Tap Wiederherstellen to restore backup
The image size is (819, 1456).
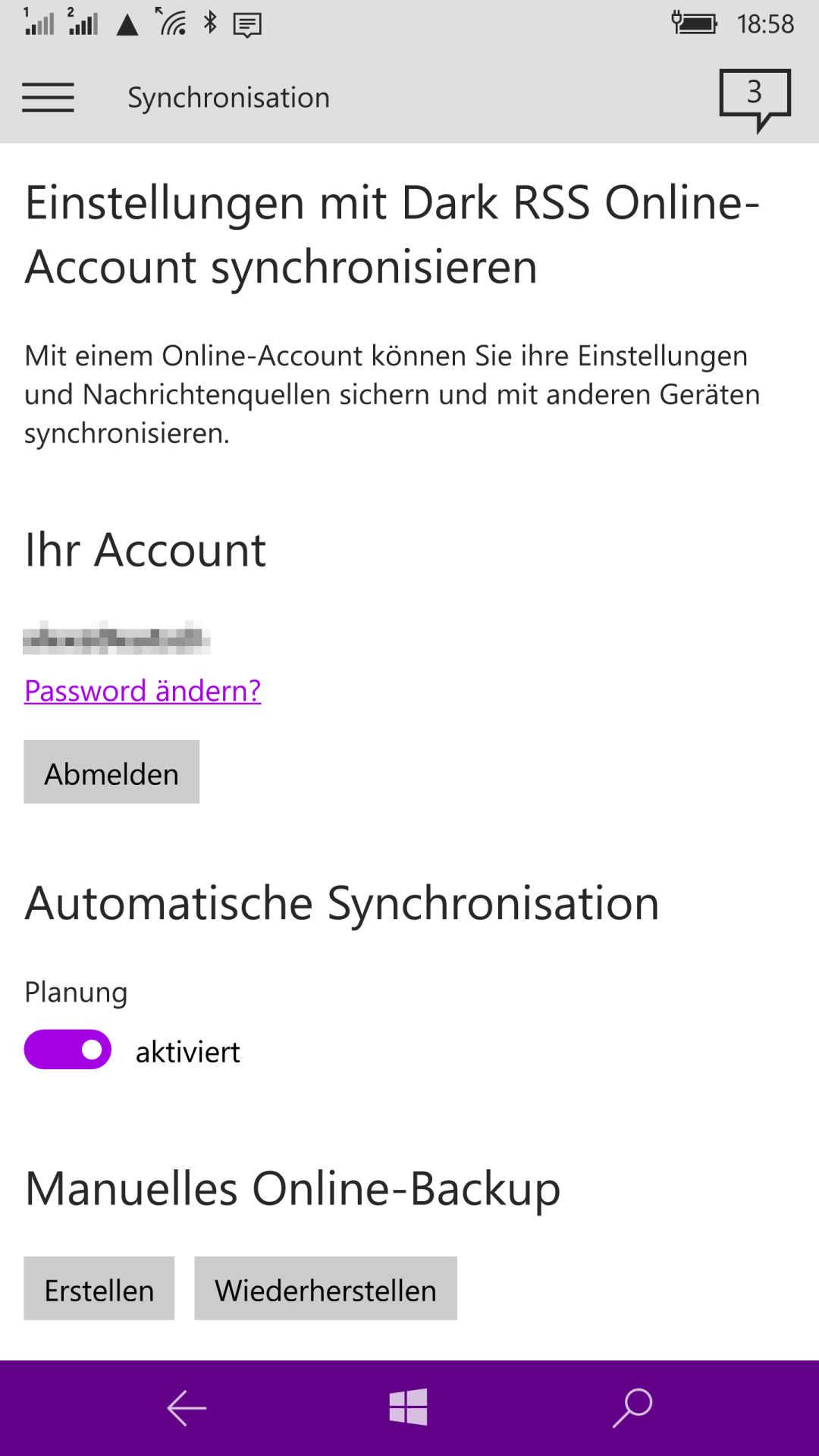[x=325, y=1288]
